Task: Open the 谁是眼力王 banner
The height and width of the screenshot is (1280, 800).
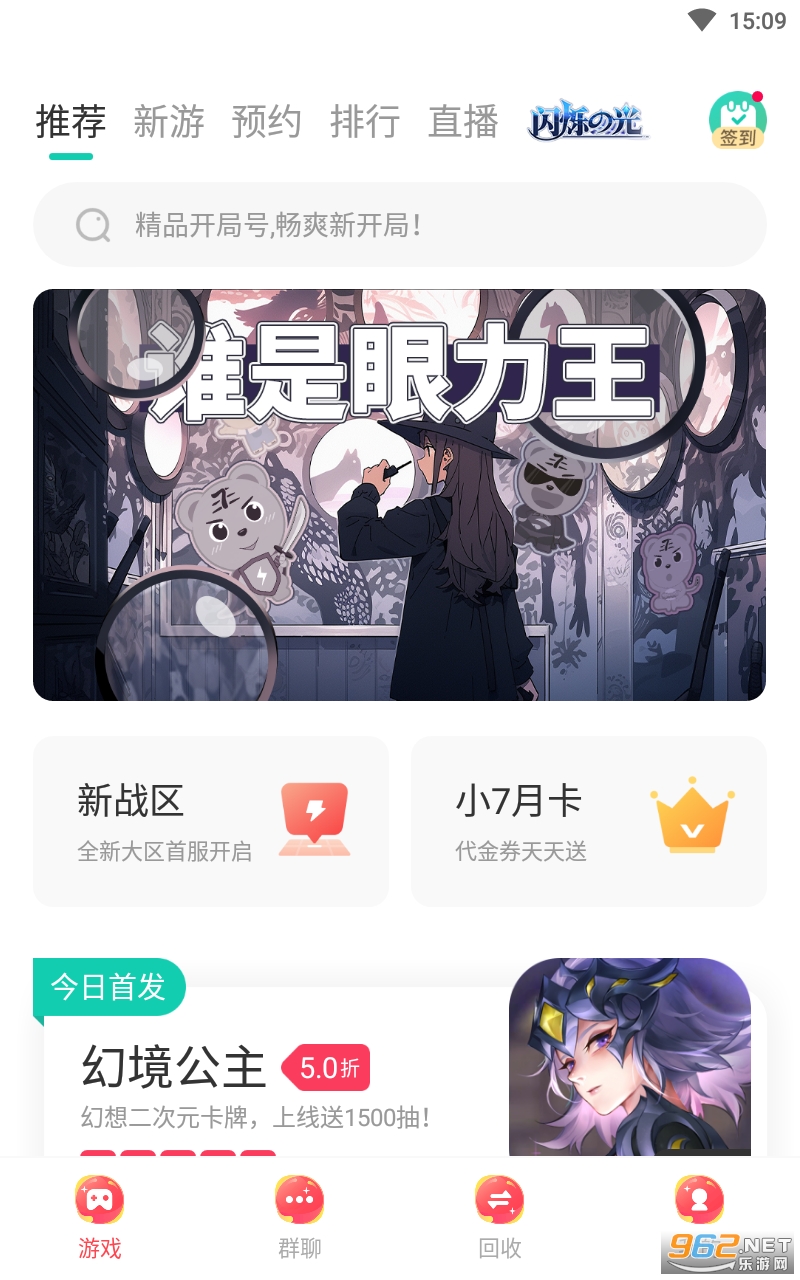Action: point(400,495)
